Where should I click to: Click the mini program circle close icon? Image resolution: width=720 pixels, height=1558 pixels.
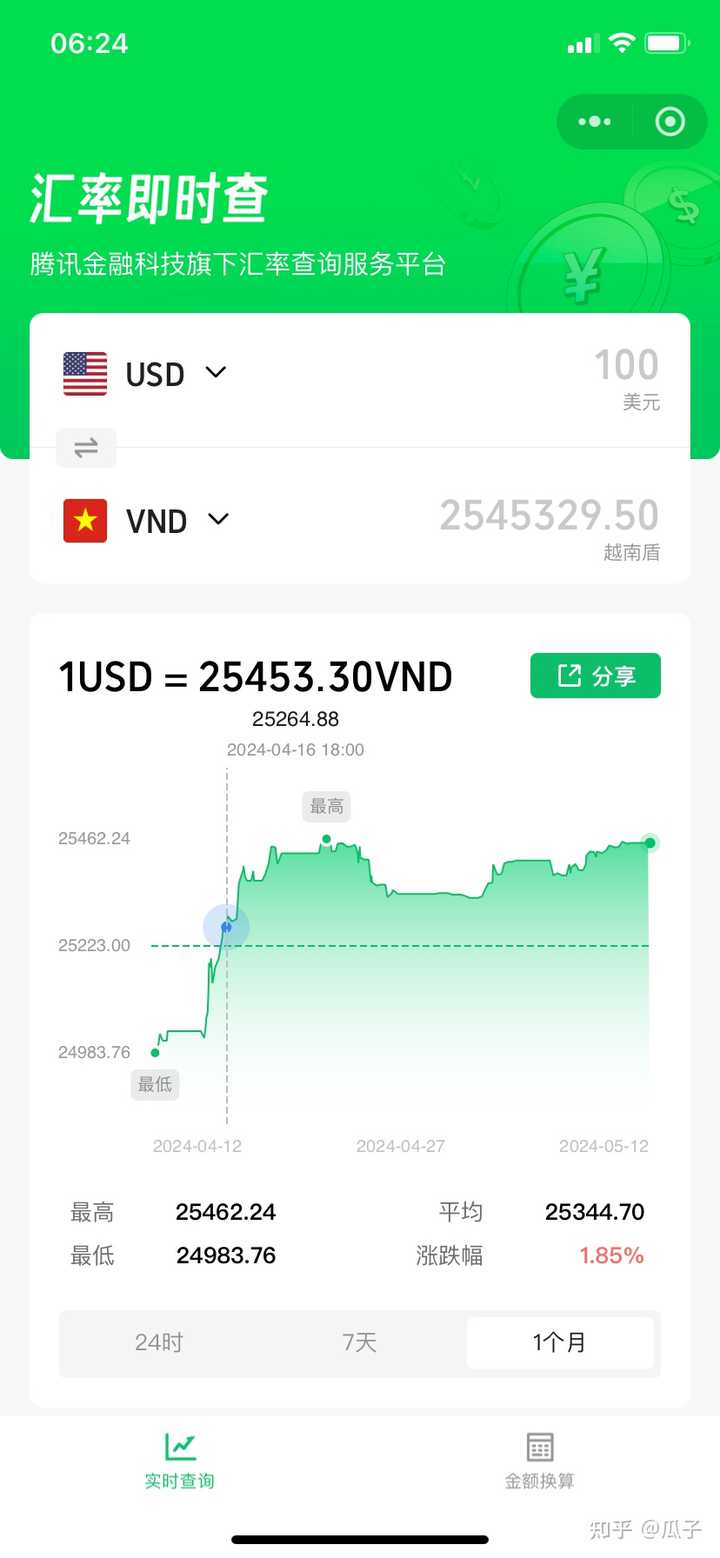[668, 121]
